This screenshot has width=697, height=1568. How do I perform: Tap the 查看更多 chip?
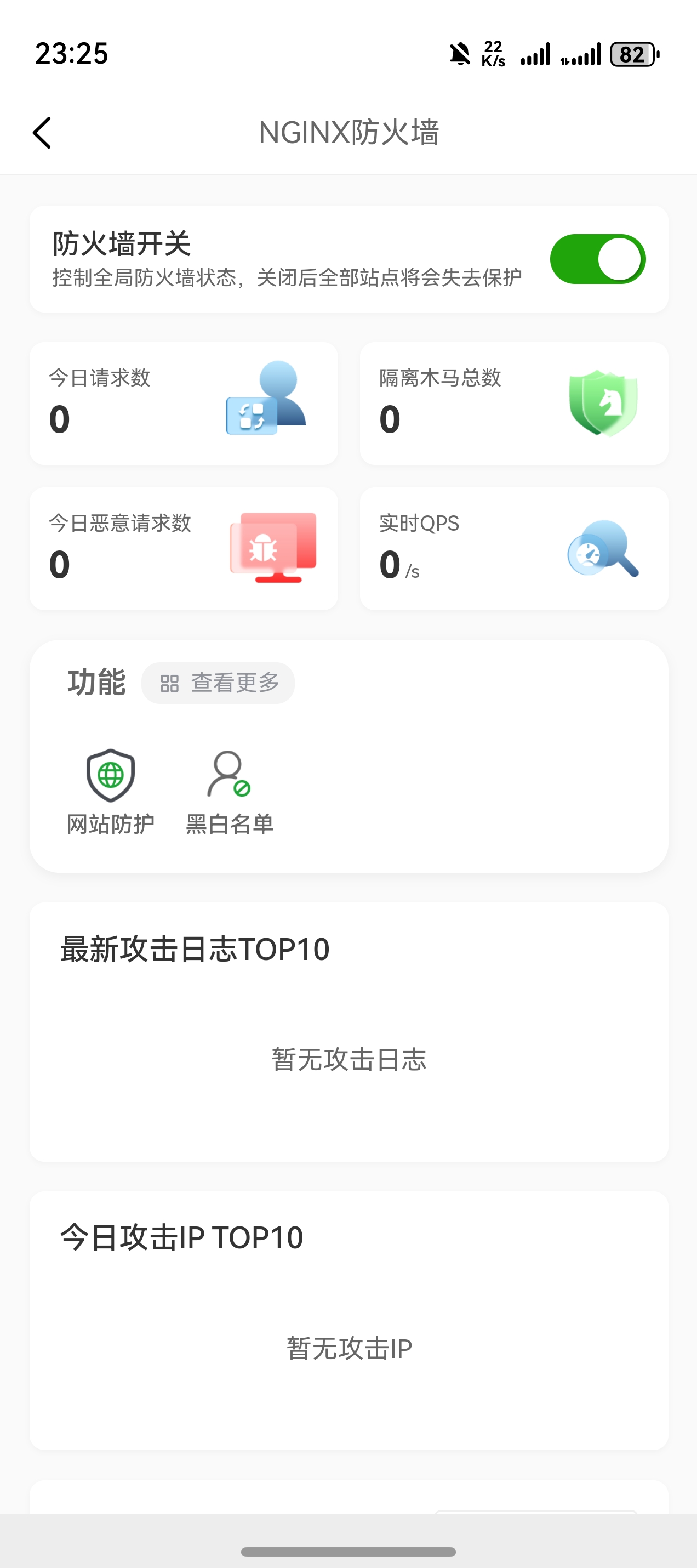click(x=218, y=683)
